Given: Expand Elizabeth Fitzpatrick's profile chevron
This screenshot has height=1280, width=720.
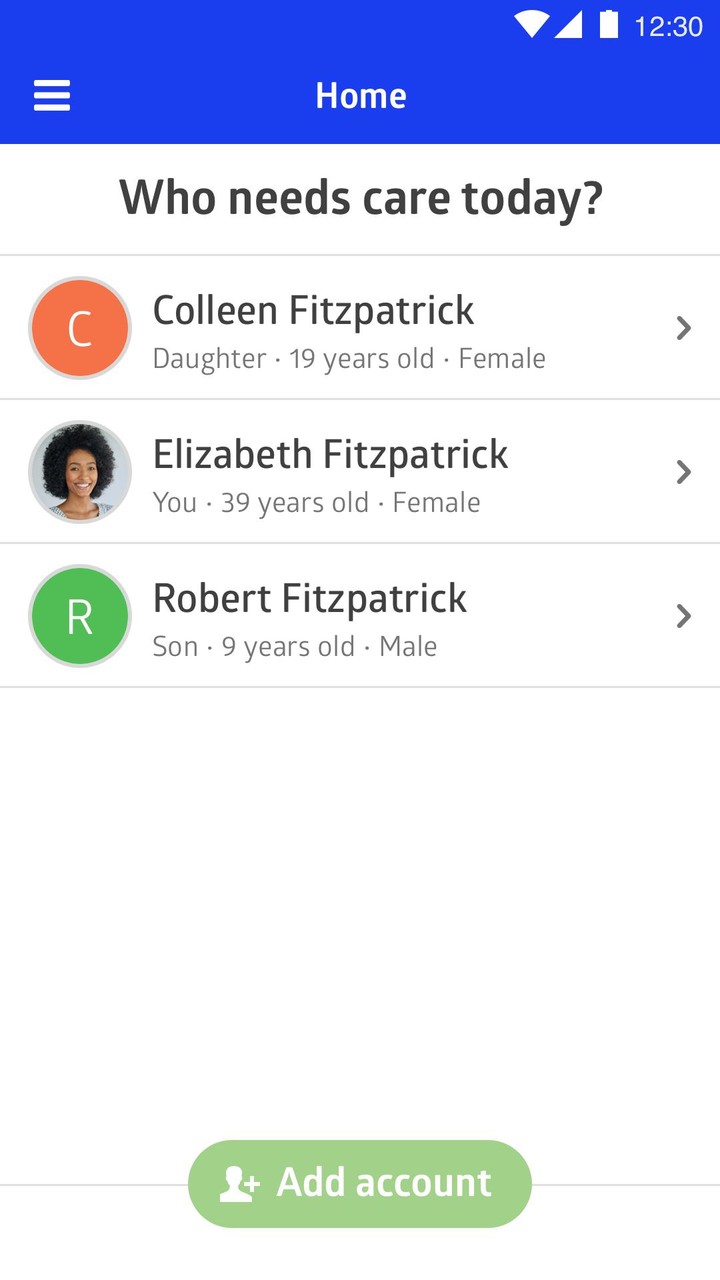Looking at the screenshot, I should [x=684, y=472].
